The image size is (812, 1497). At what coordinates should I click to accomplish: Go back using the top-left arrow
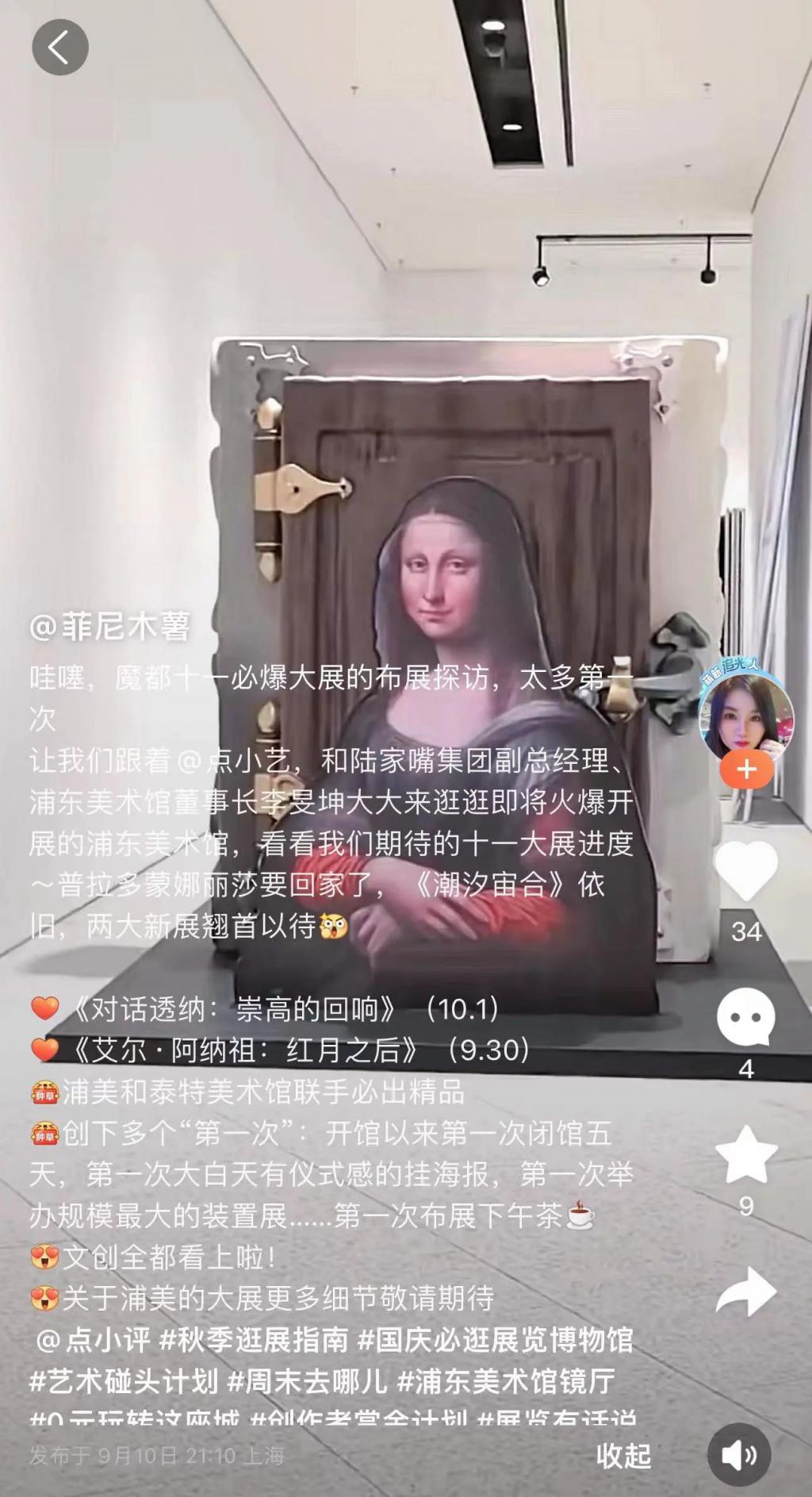(x=59, y=48)
